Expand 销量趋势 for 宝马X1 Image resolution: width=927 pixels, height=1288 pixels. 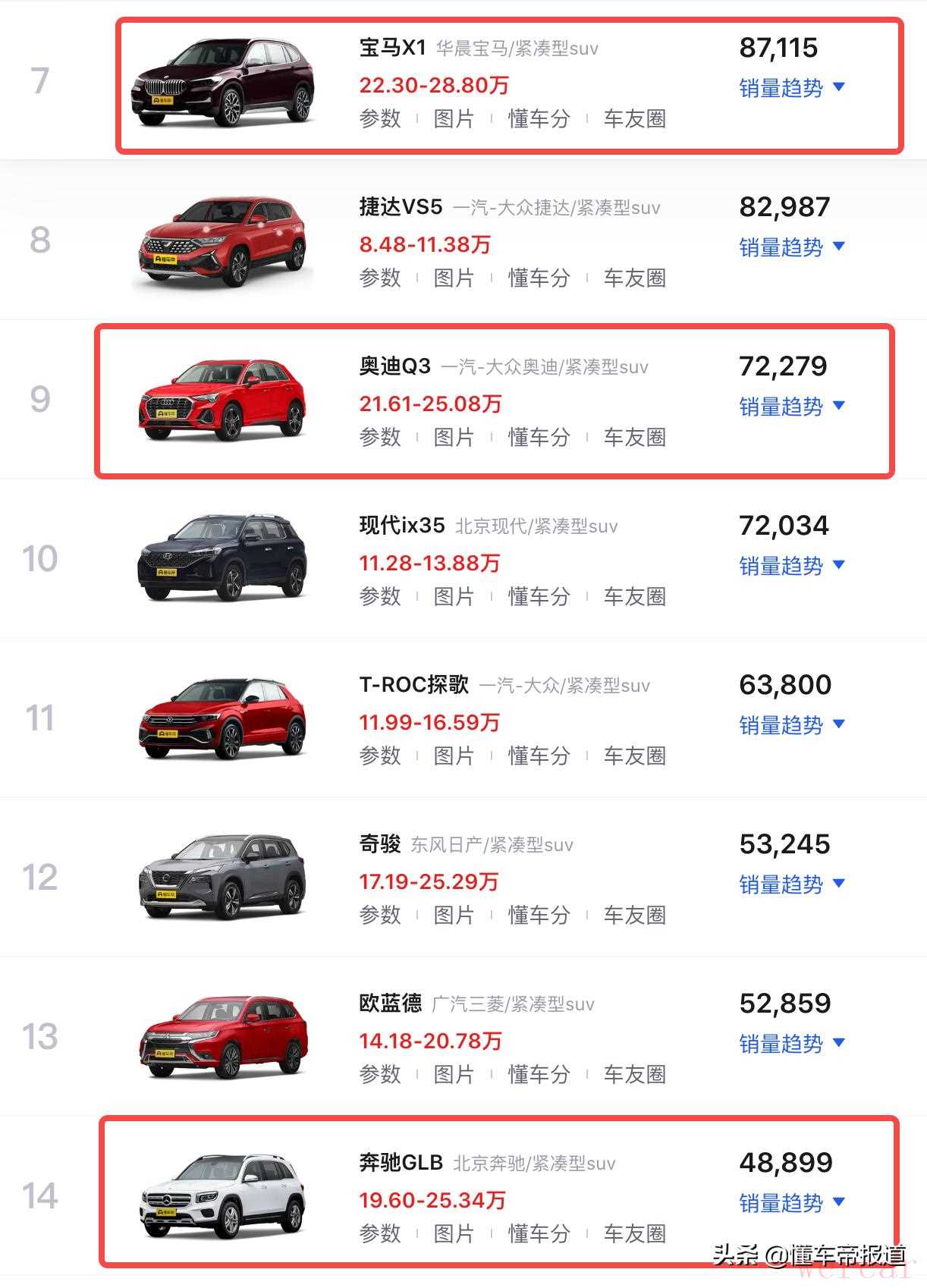(791, 88)
